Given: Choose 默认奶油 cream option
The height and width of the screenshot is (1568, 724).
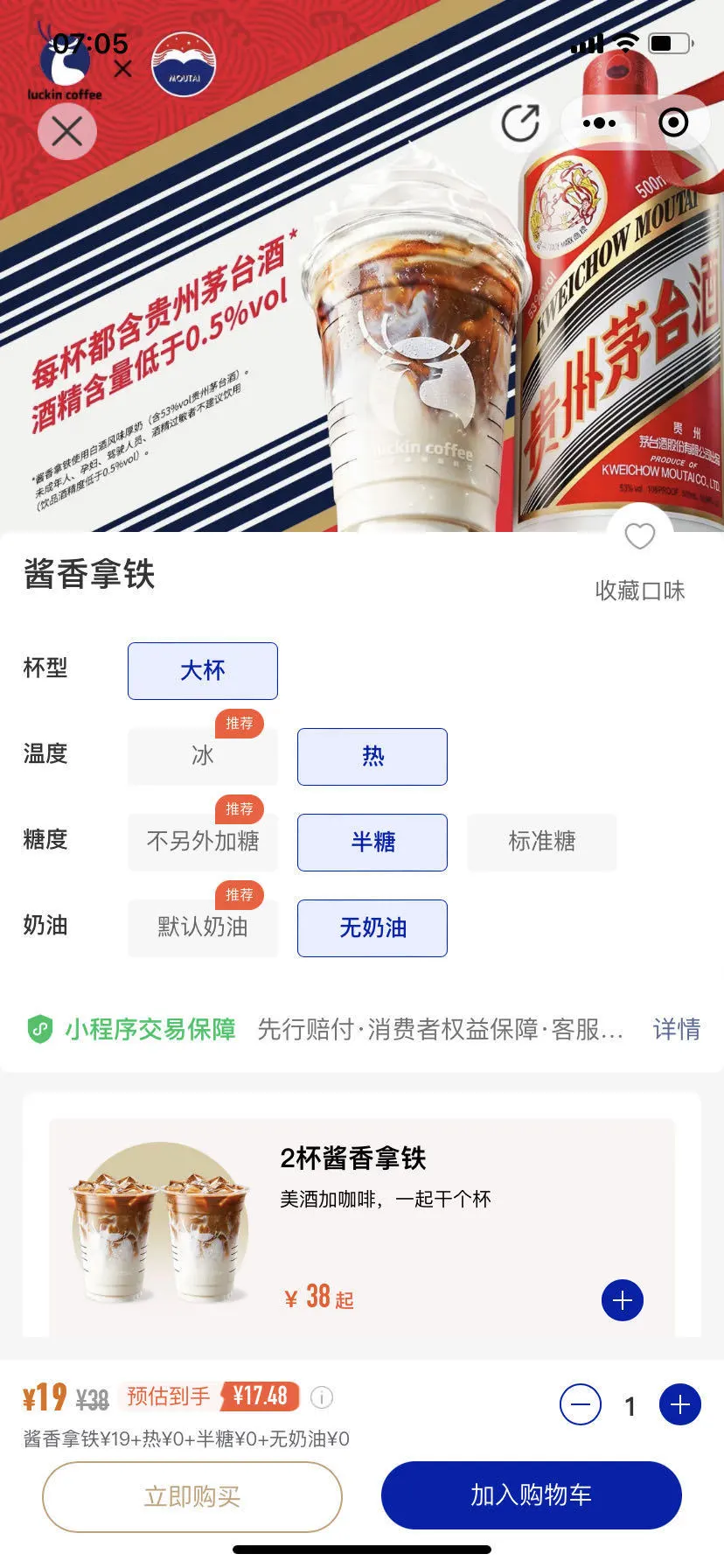Looking at the screenshot, I should coord(203,927).
